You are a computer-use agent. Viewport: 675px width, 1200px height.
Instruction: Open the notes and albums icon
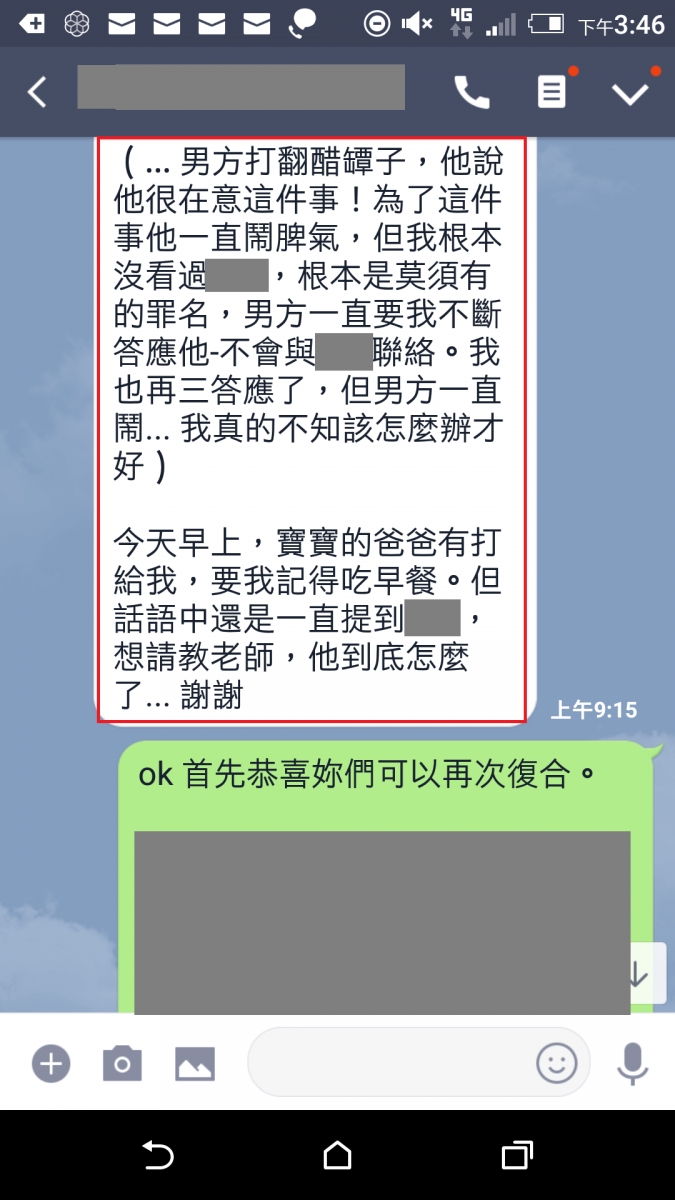point(551,92)
